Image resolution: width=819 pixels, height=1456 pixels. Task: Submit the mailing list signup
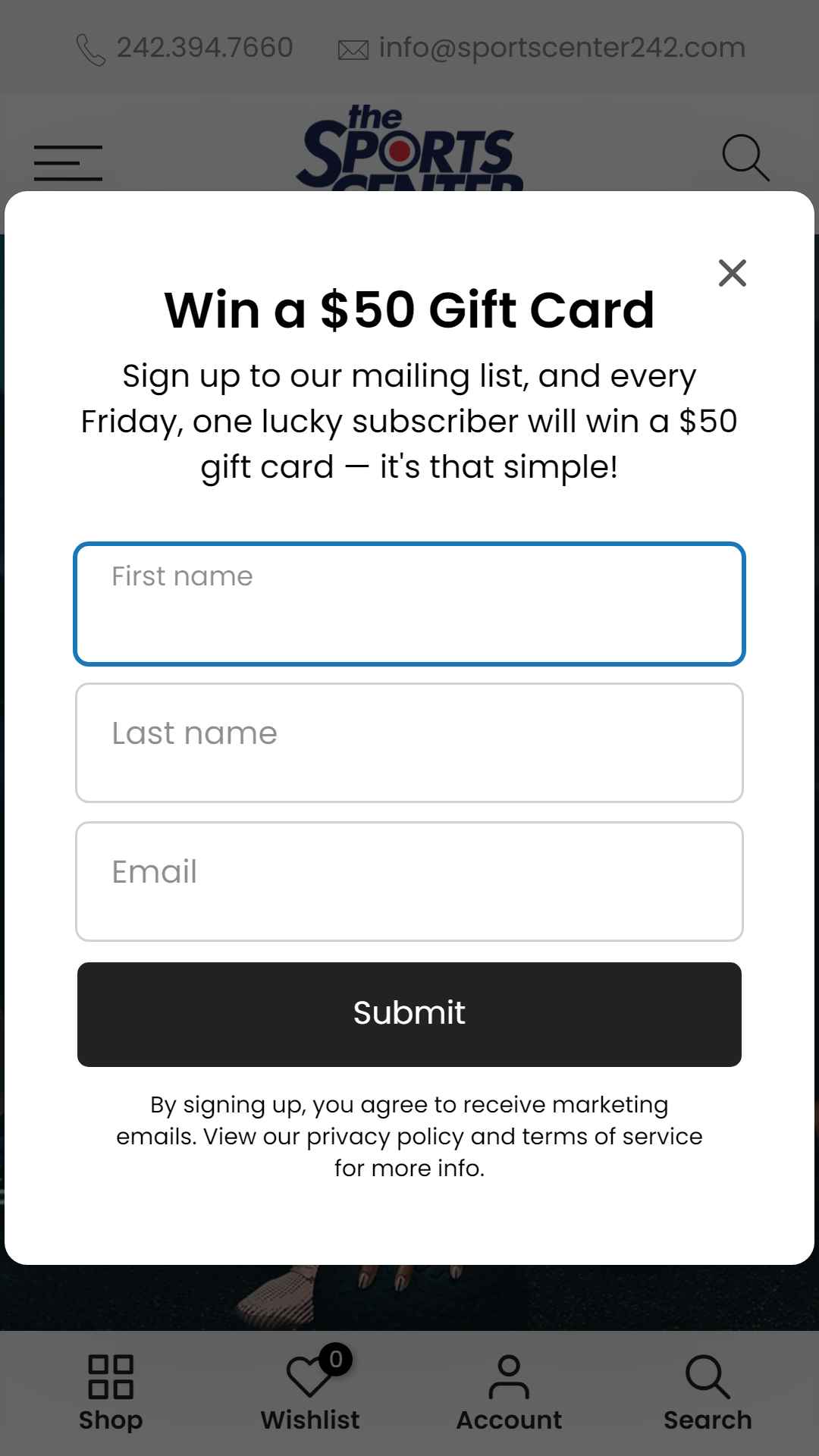409,1015
